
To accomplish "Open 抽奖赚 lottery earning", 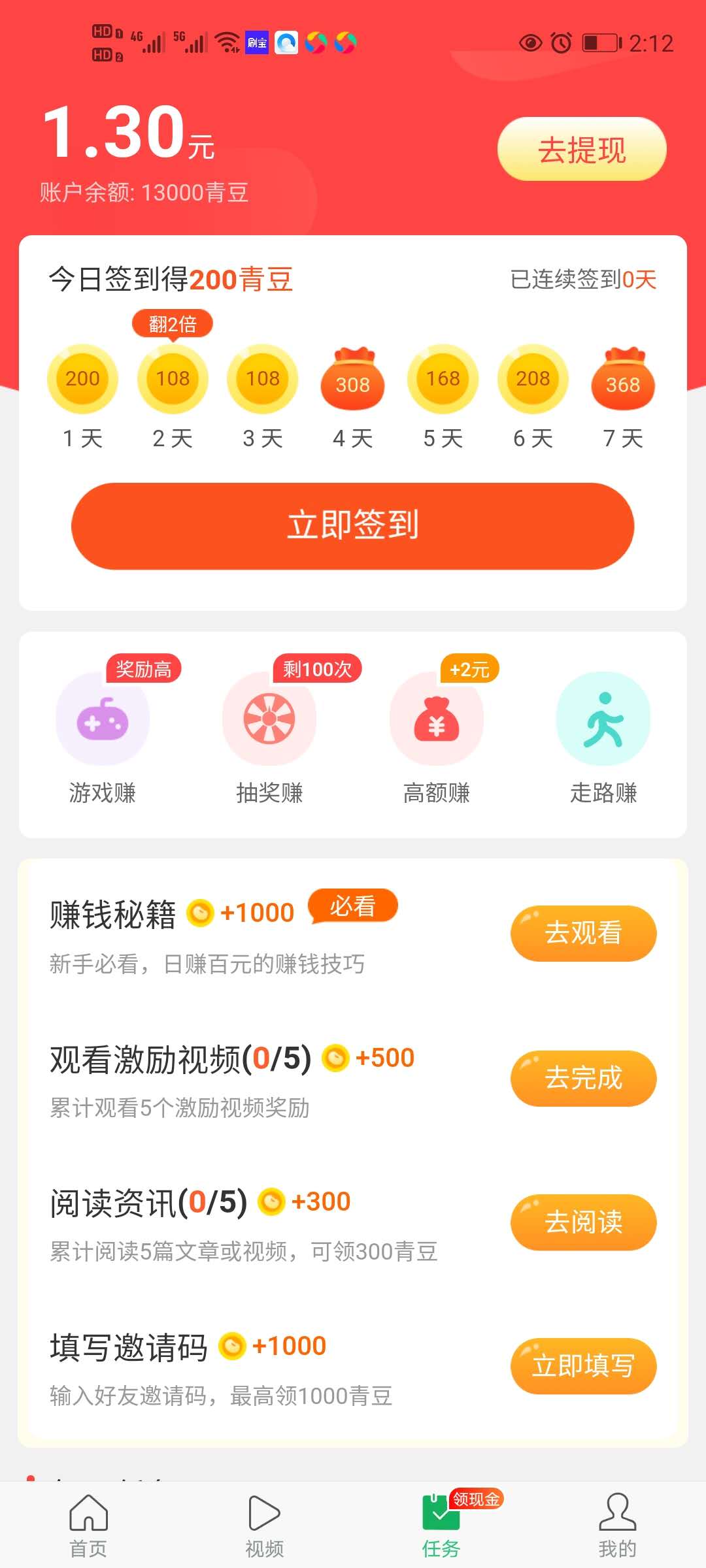I will pos(269,738).
